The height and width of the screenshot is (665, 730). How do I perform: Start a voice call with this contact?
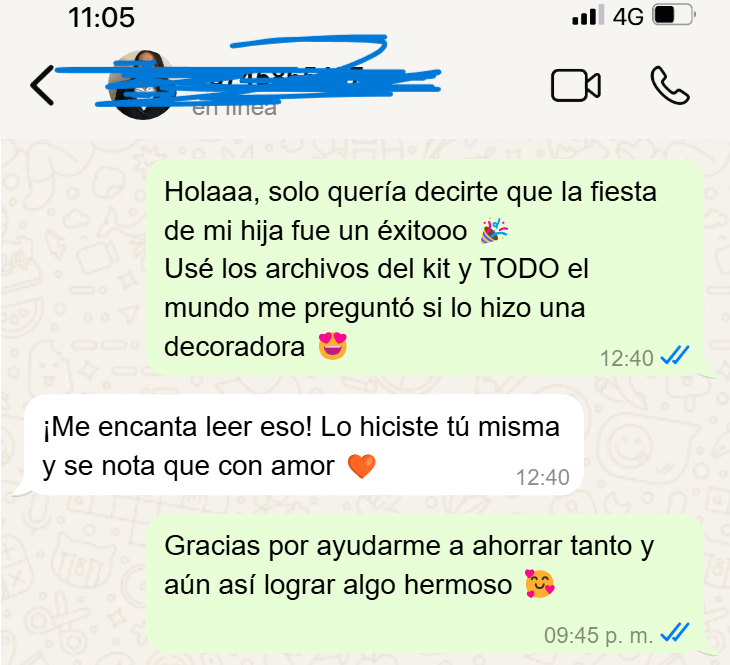(x=669, y=86)
